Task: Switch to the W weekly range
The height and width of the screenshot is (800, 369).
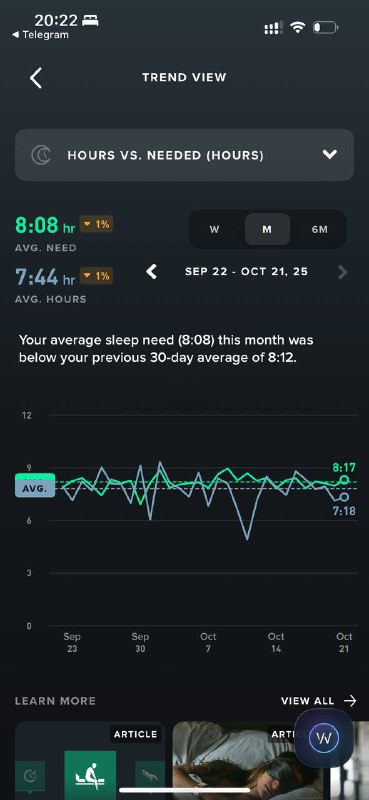Action: coord(214,230)
